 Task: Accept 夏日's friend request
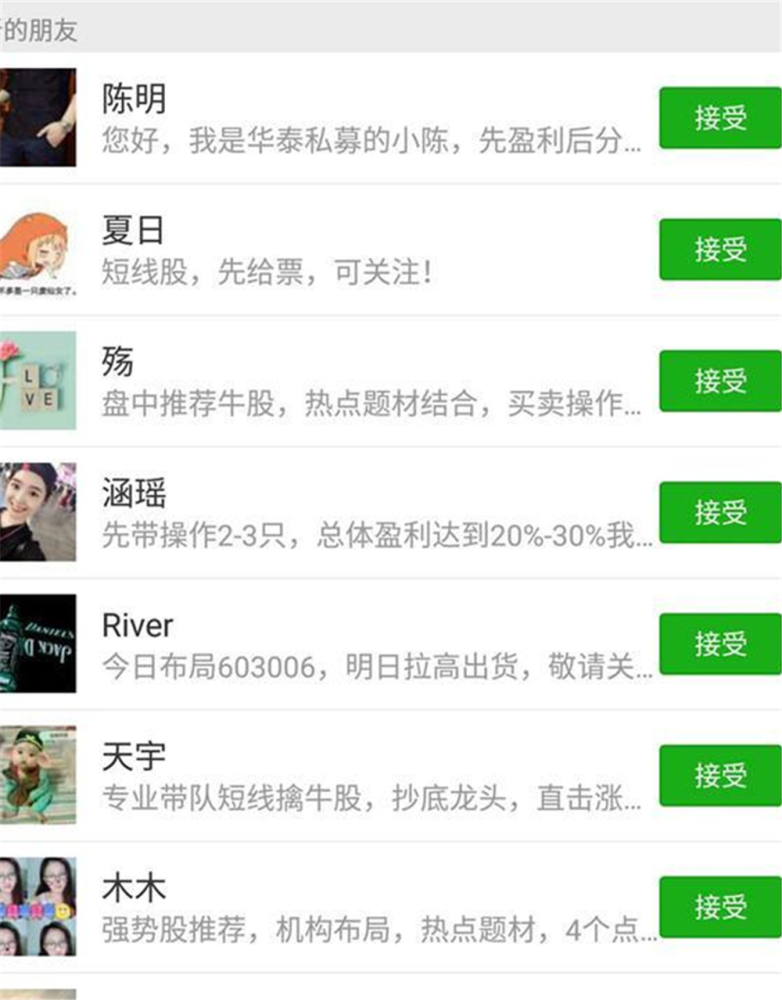point(719,249)
